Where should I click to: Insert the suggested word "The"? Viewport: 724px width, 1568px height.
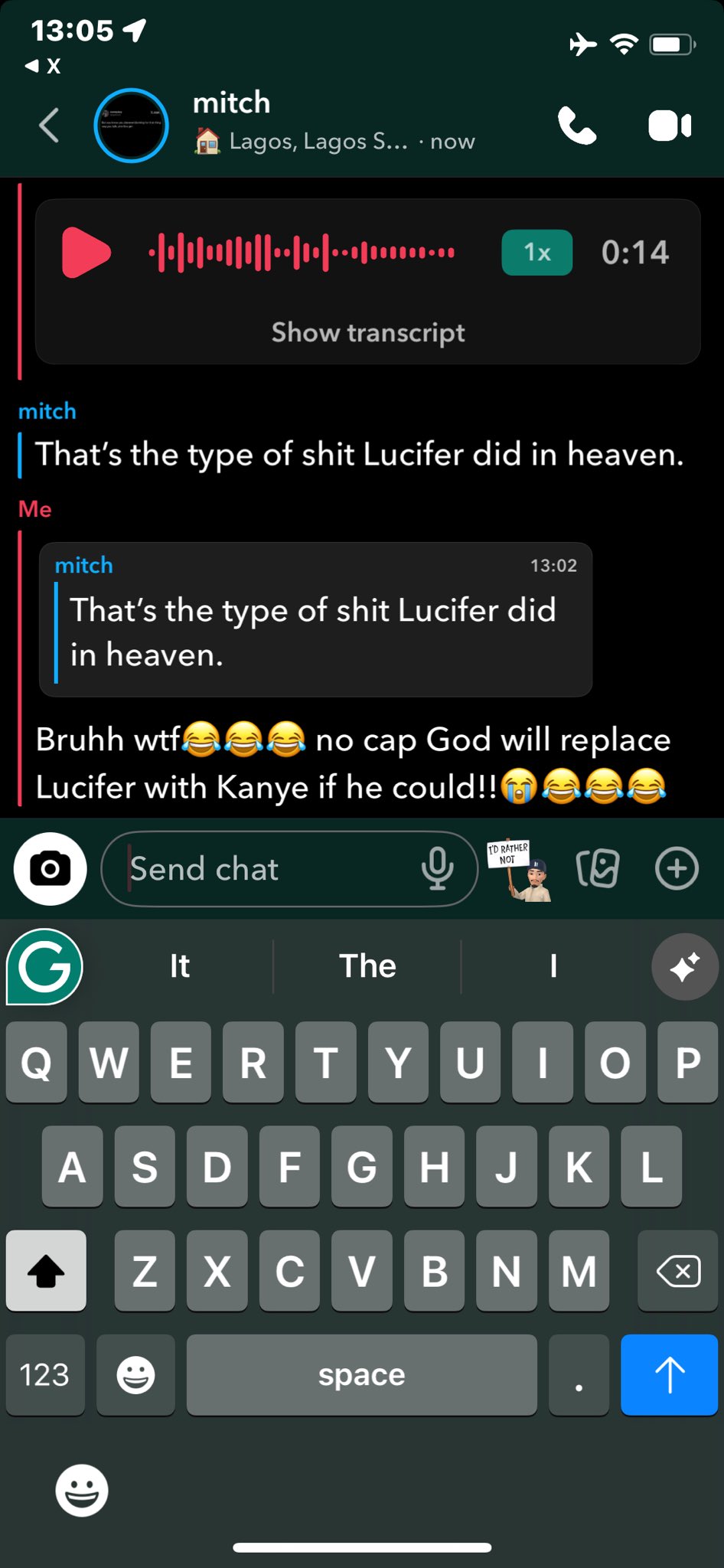[x=367, y=966]
